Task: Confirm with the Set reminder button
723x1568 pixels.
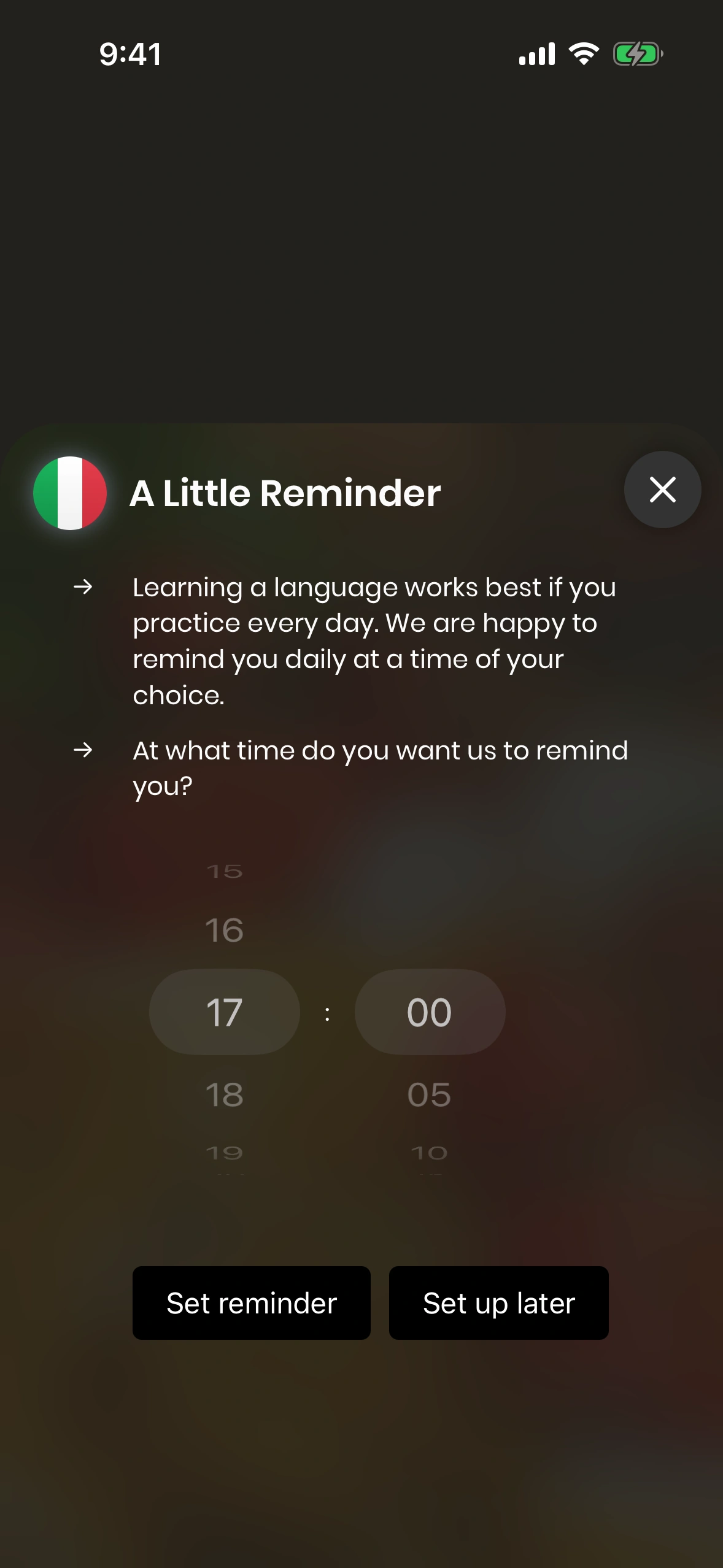Action: click(x=251, y=1303)
